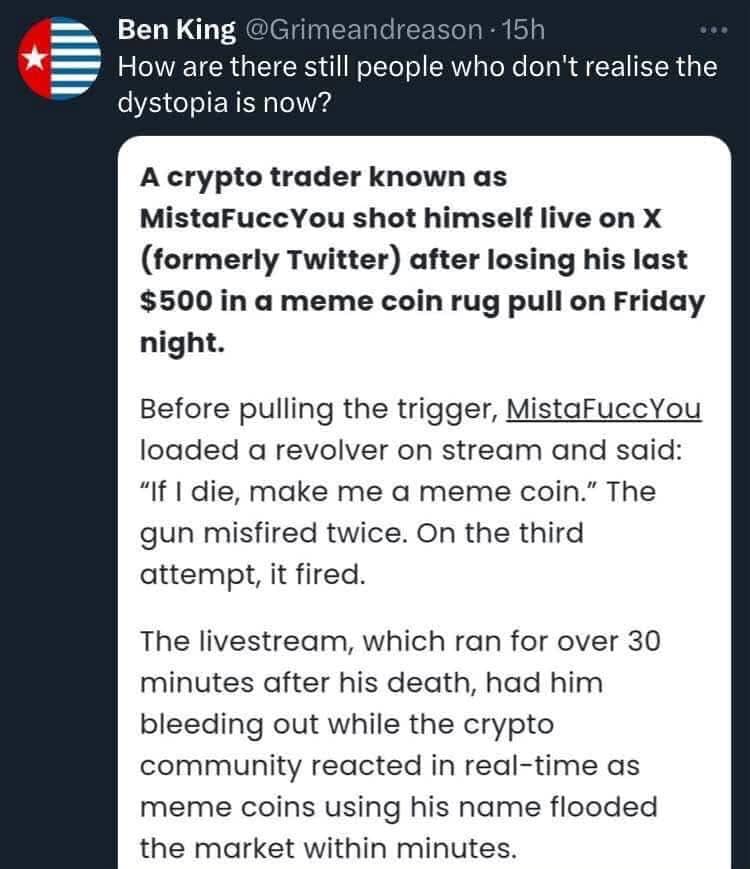Open Ben King's profile picture
The width and height of the screenshot is (750, 869).
pyautogui.click(x=58, y=61)
